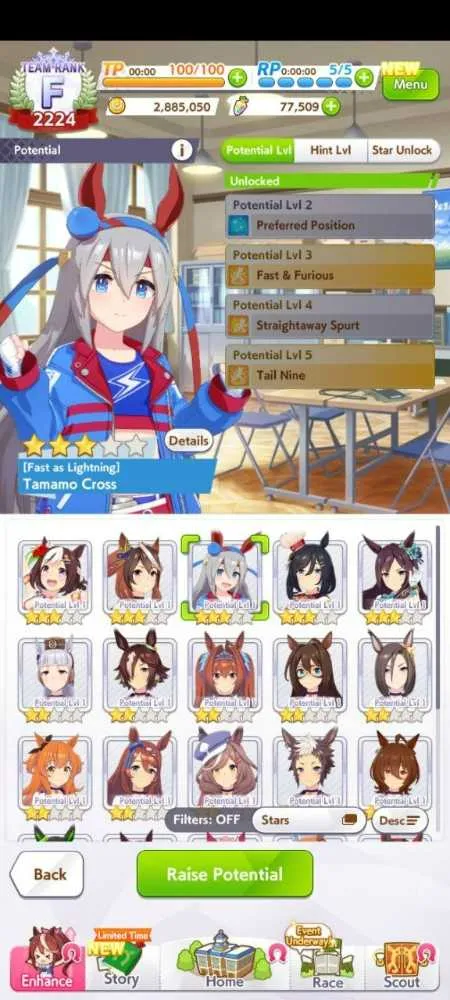Open the Potential info icon

[182, 151]
